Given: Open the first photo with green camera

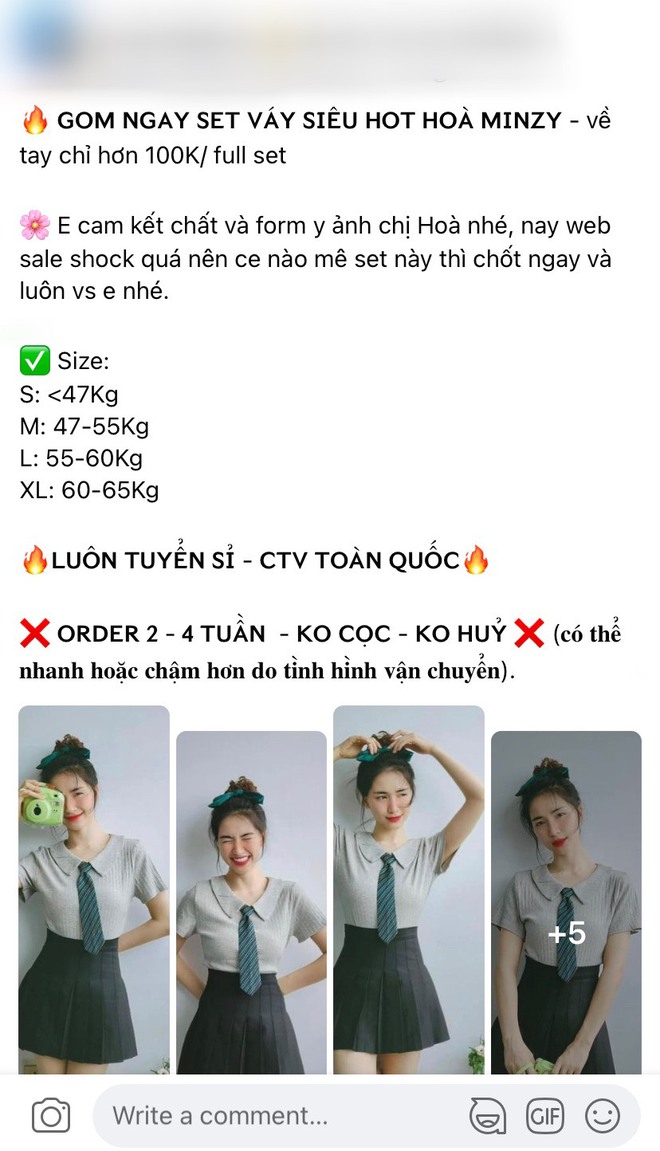Looking at the screenshot, I should (94, 890).
